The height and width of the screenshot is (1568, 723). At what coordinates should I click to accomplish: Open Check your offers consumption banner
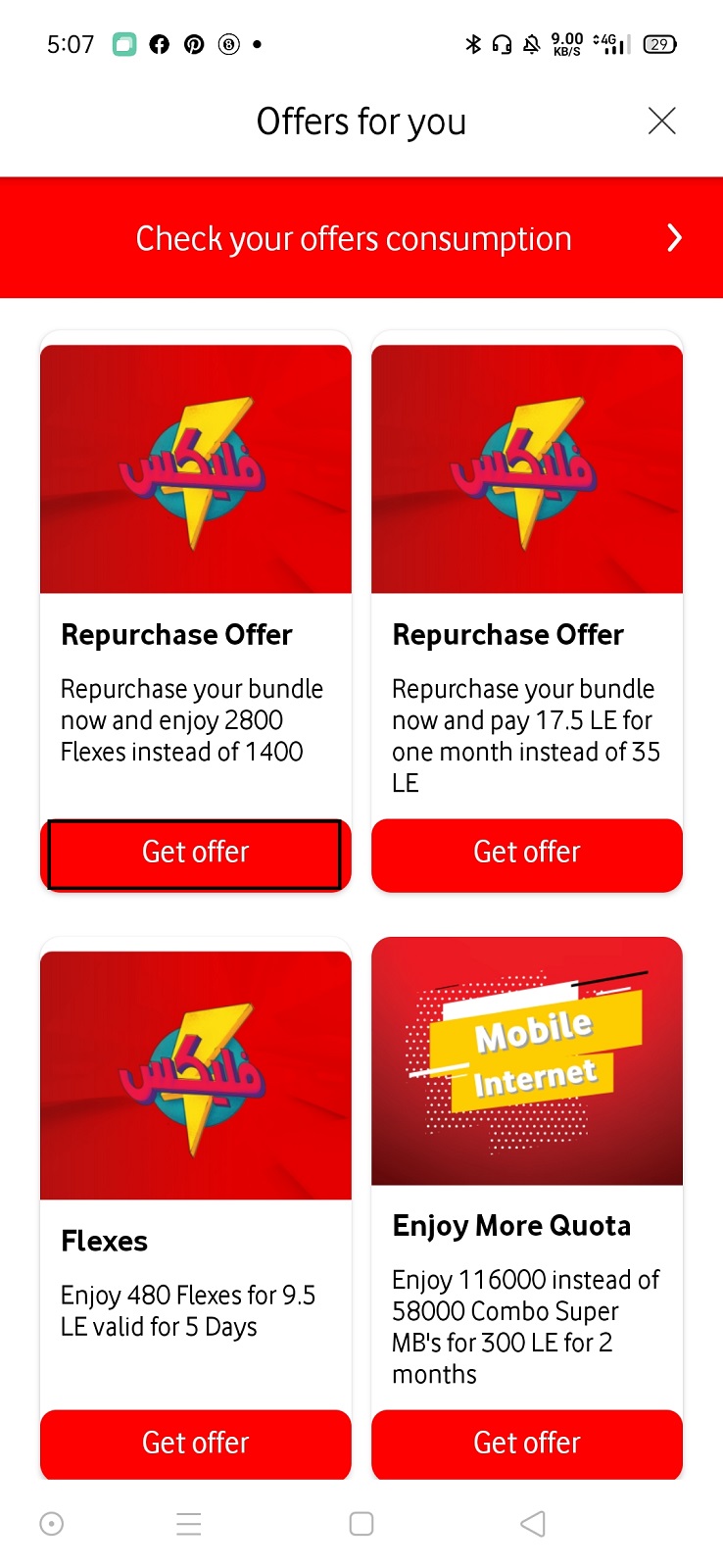point(361,238)
